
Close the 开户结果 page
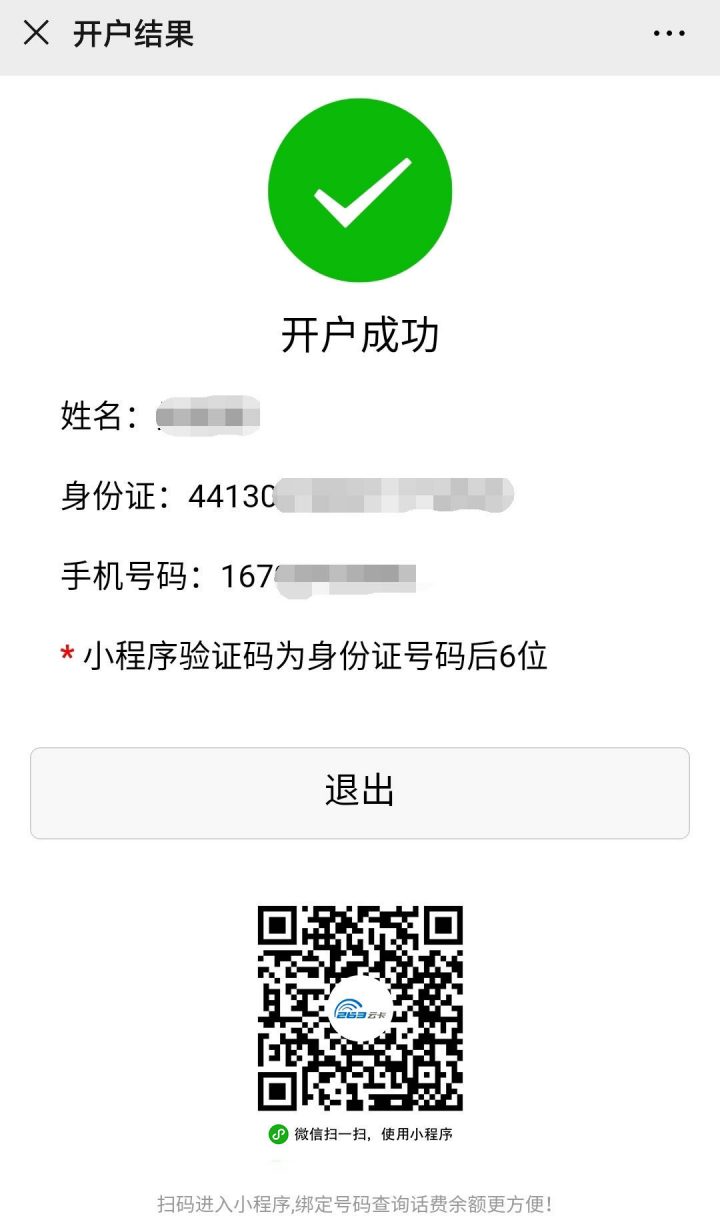[36, 33]
